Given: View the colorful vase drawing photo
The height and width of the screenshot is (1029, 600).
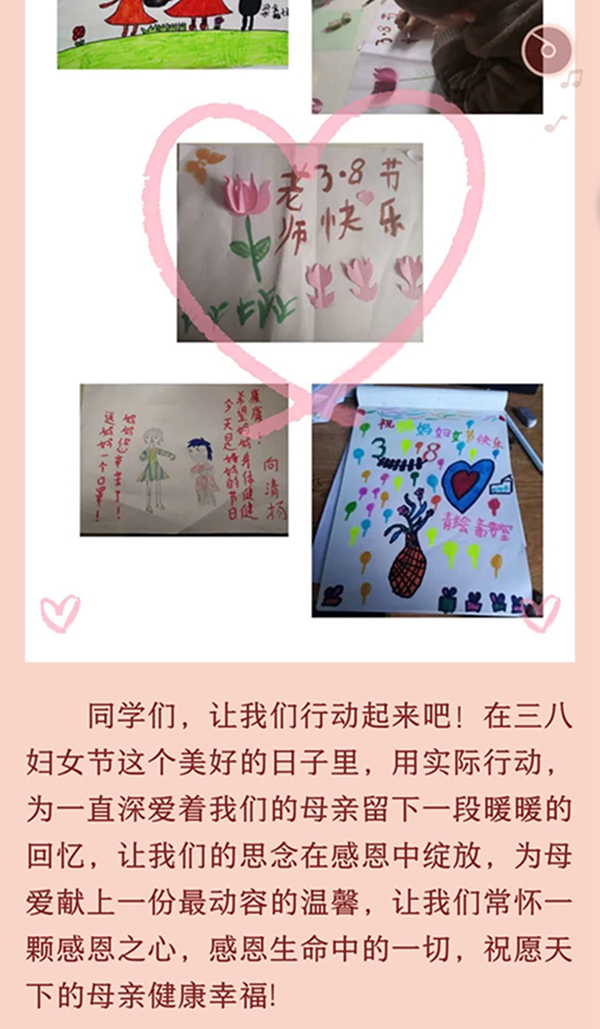Looking at the screenshot, I should click(x=427, y=499).
